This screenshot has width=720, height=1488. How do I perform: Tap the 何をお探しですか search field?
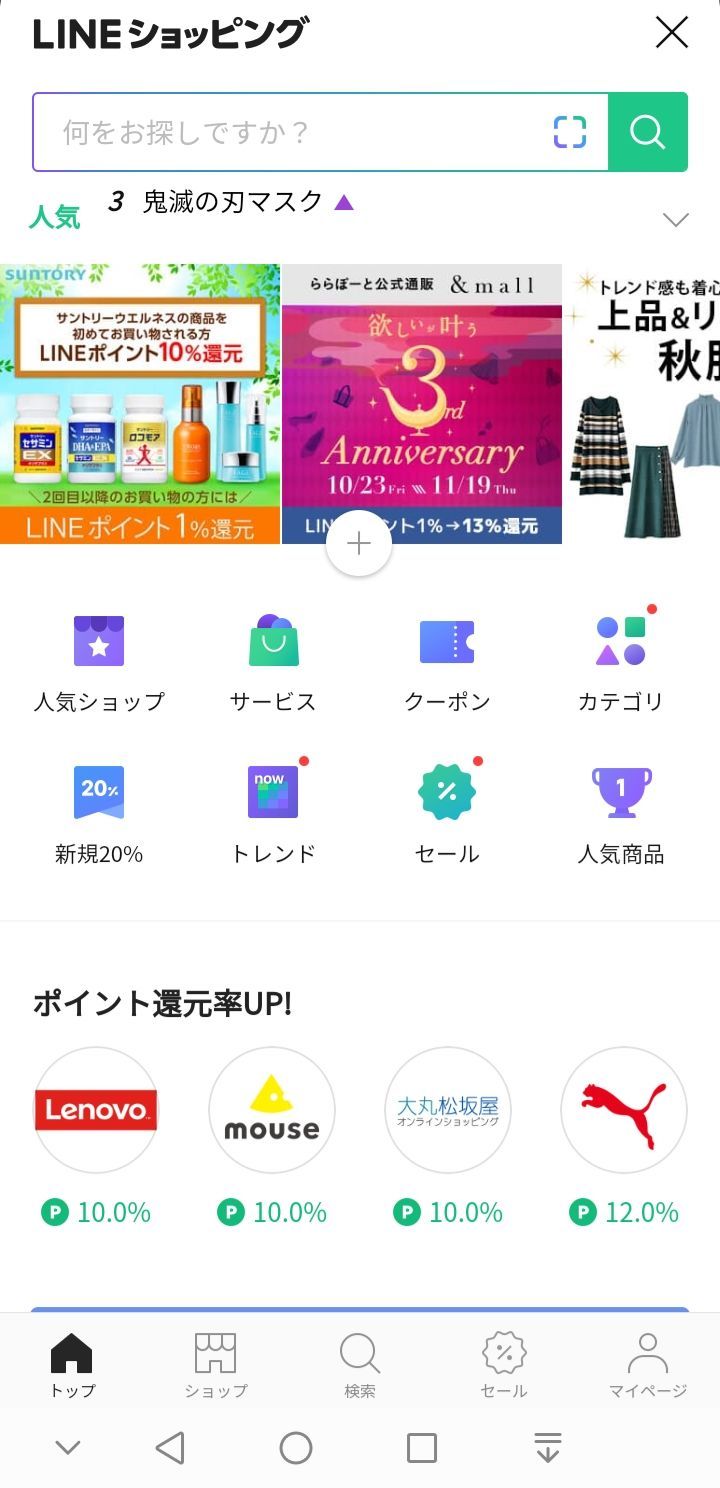pyautogui.click(x=300, y=132)
